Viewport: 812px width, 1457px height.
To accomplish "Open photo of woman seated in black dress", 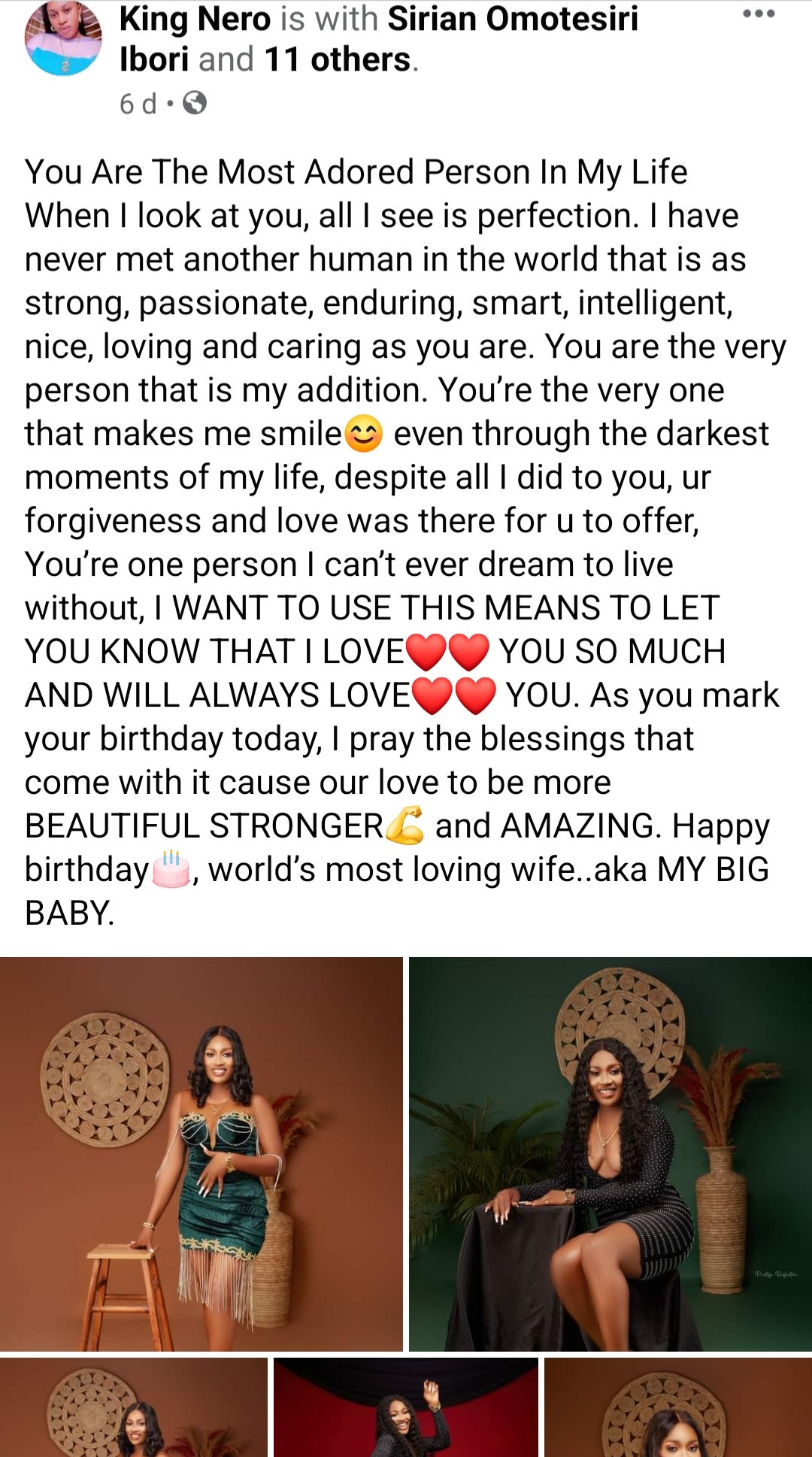I will pos(610,1153).
